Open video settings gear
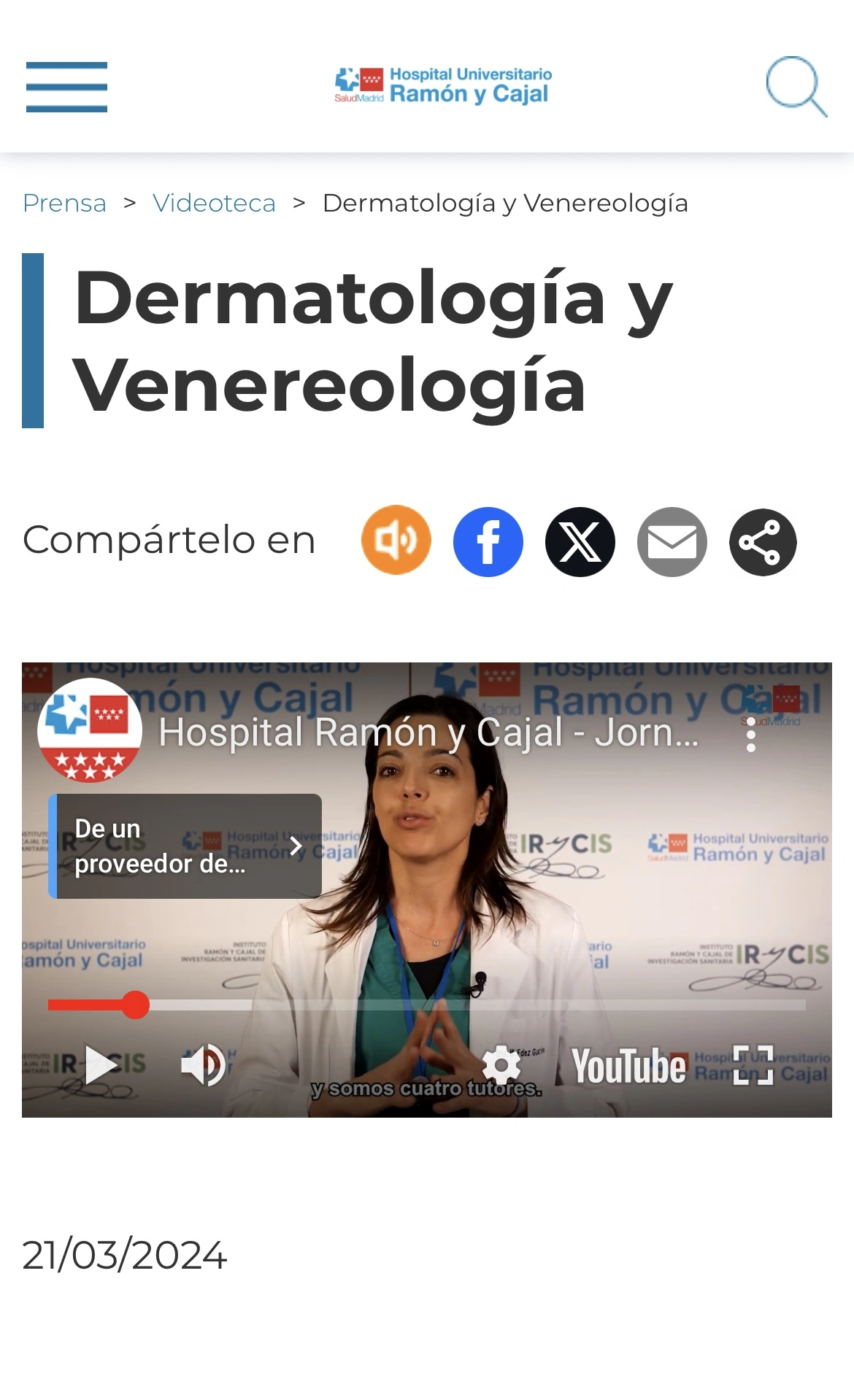This screenshot has height=1400, width=854. [501, 1065]
